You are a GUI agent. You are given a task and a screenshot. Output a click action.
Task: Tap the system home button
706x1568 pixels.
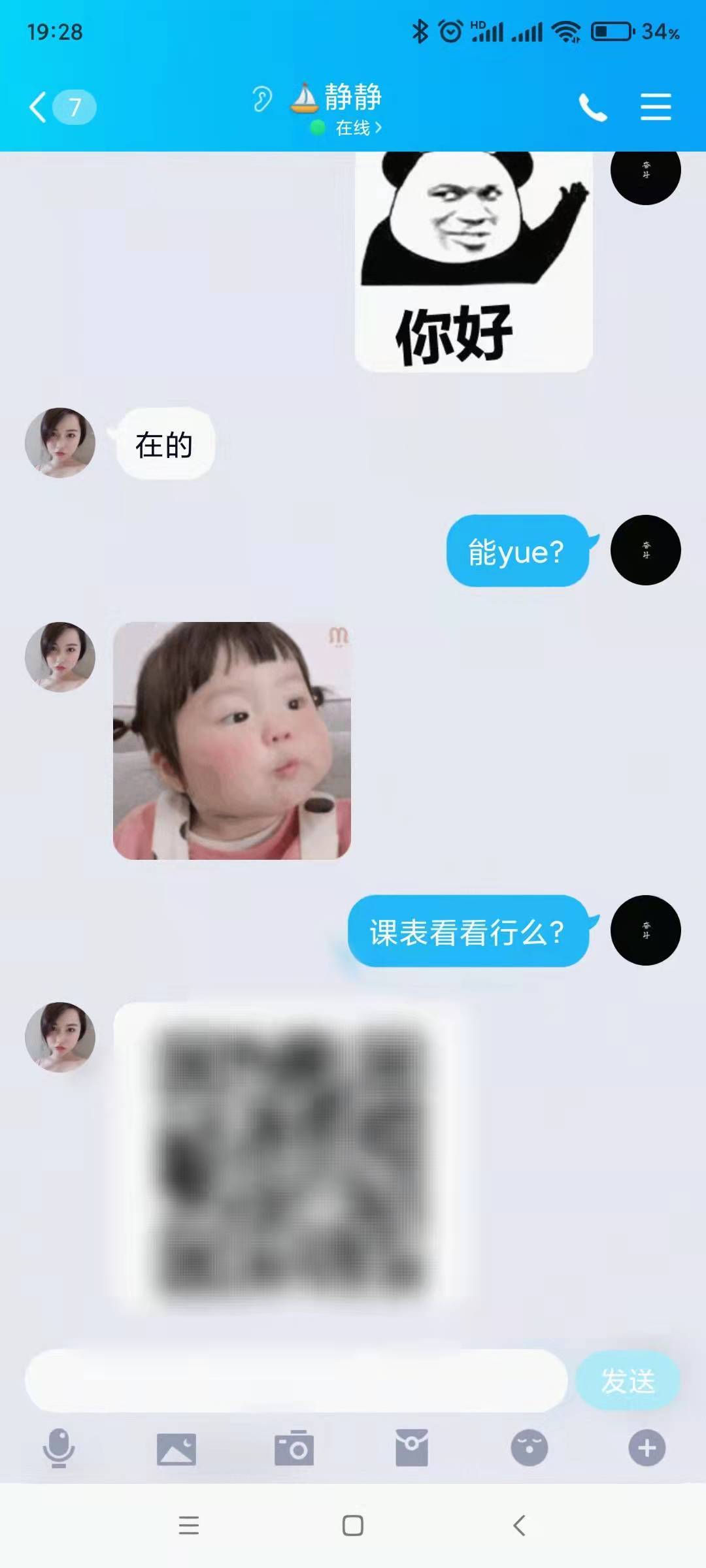(353, 1526)
